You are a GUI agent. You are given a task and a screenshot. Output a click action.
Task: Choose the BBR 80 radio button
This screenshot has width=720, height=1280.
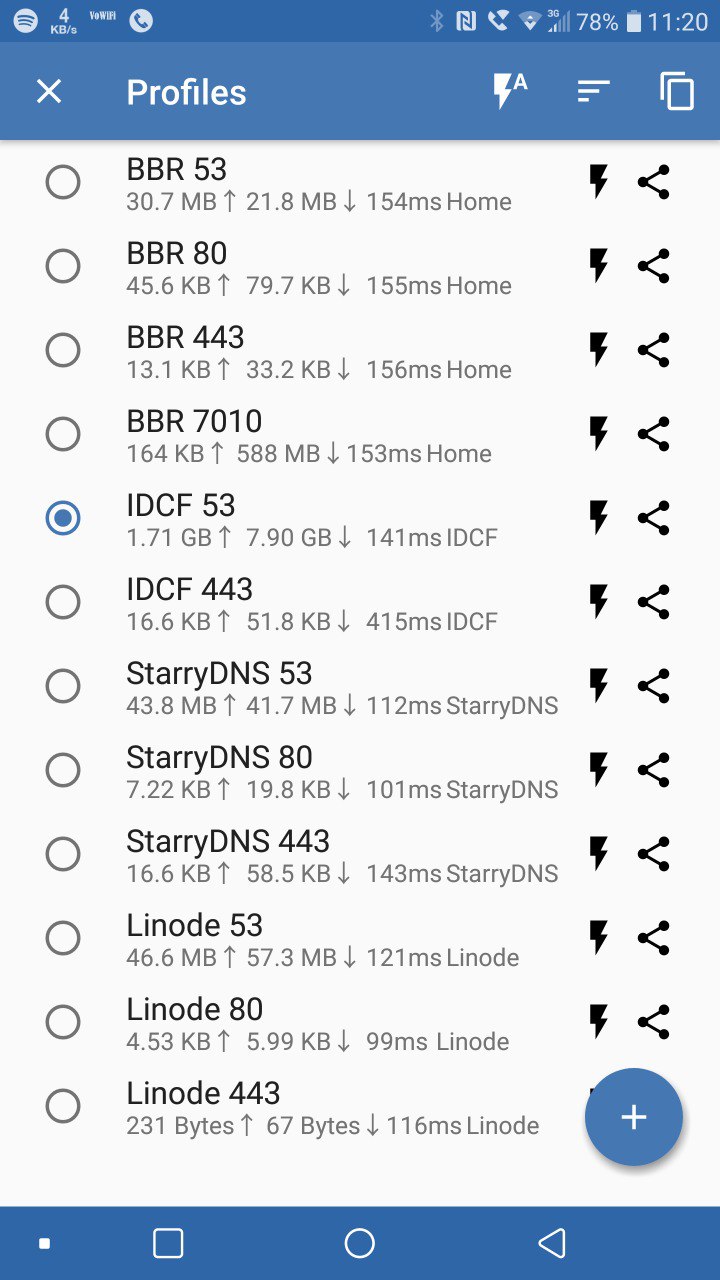coord(63,266)
